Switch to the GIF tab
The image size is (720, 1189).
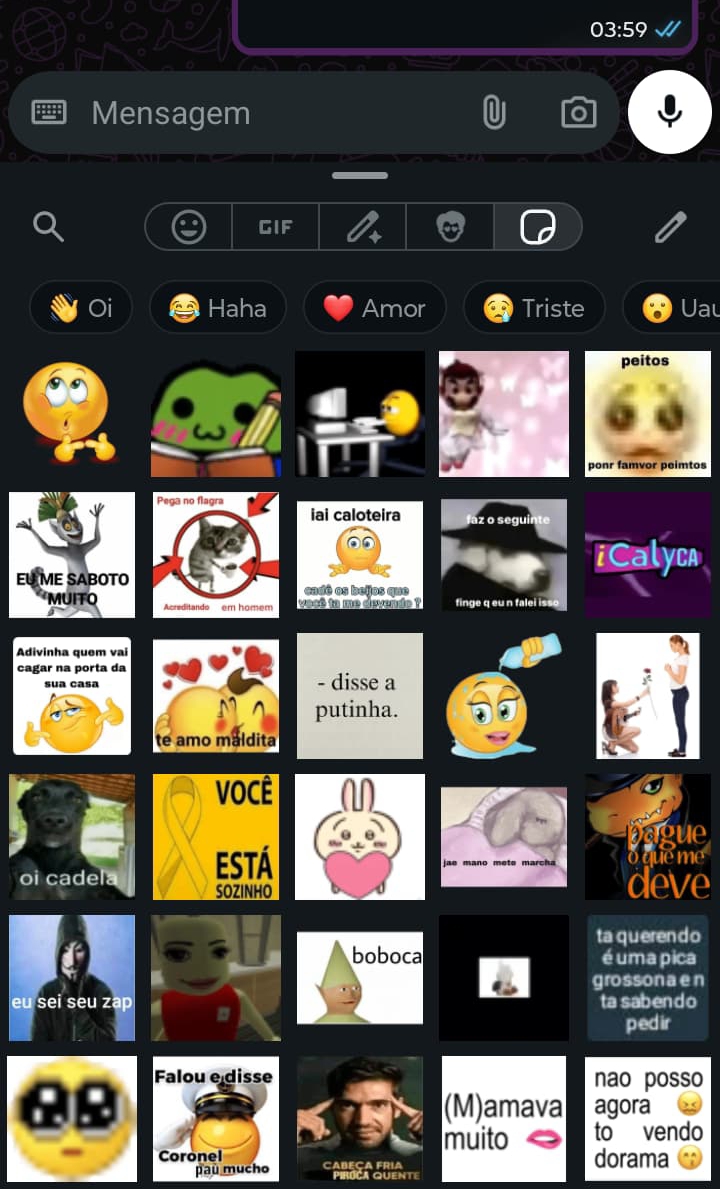tap(276, 227)
